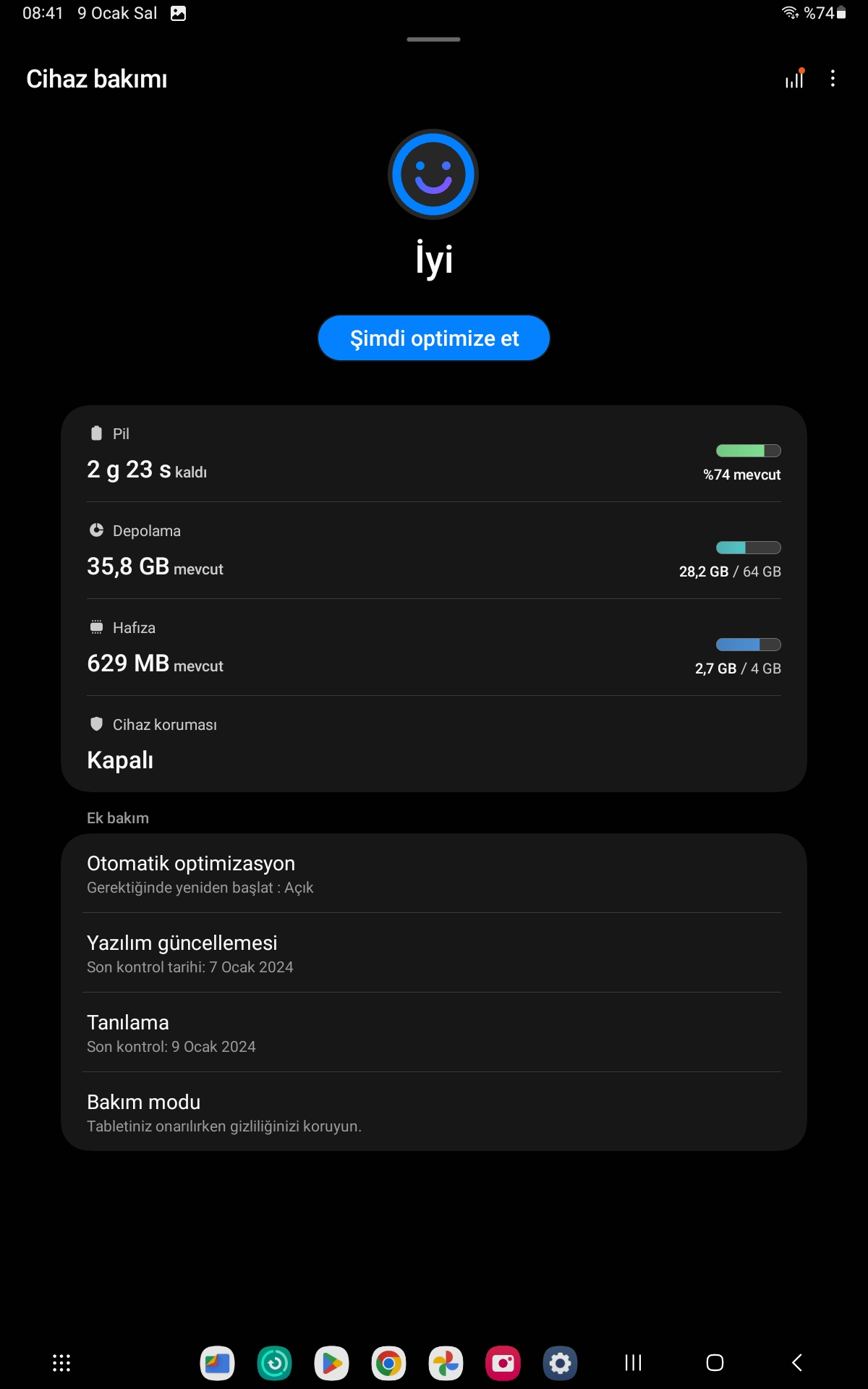Open the app drawer grid icon

pos(61,1363)
